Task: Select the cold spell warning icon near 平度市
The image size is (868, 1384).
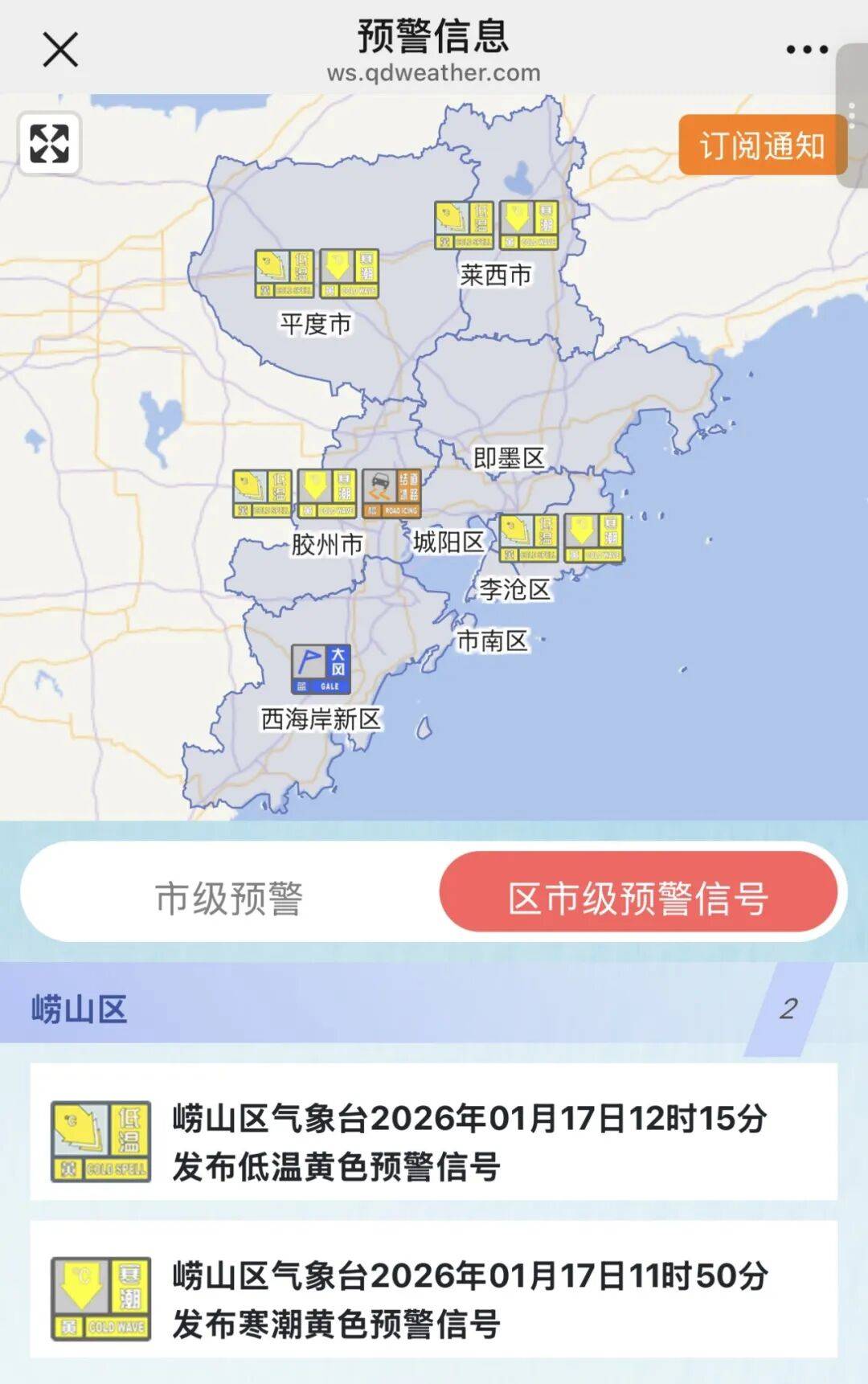Action: 284,272
